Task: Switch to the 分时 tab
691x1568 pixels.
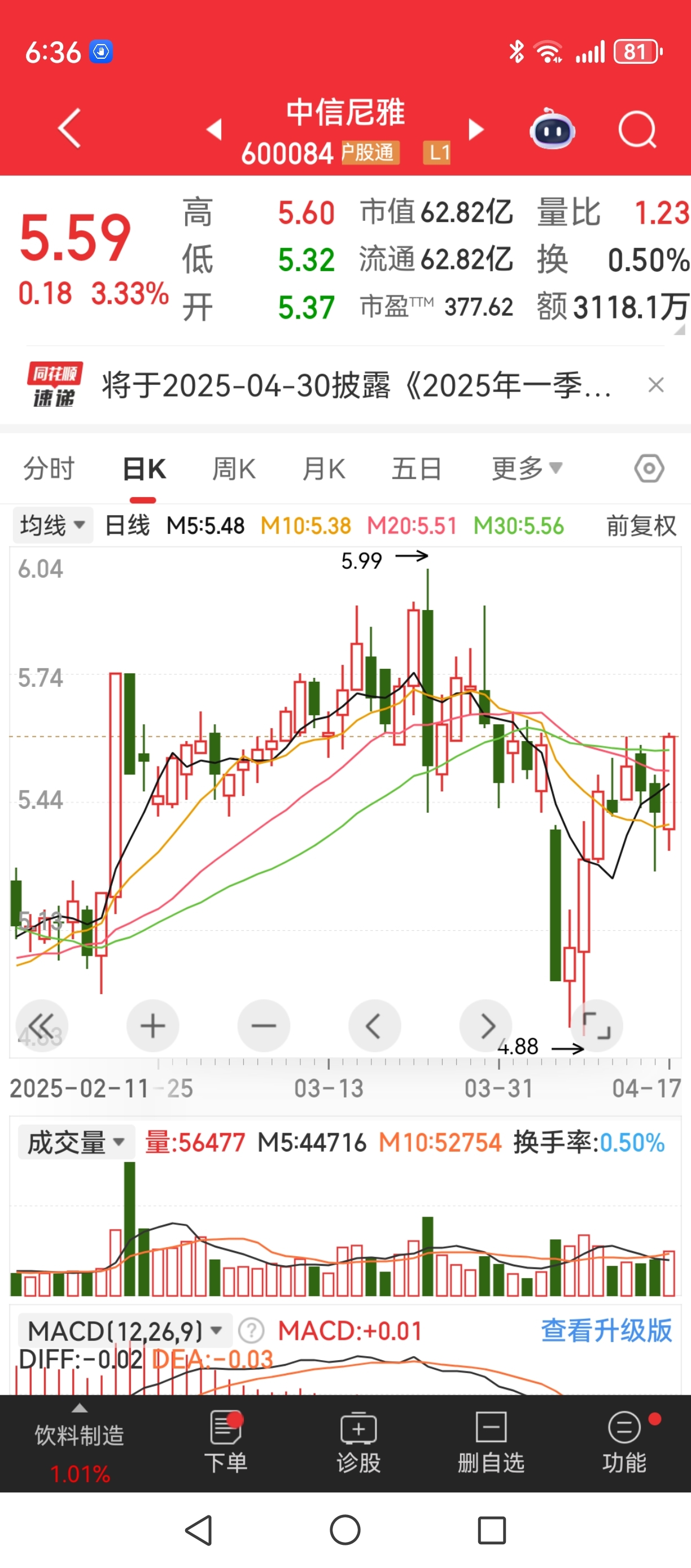Action: [48, 468]
